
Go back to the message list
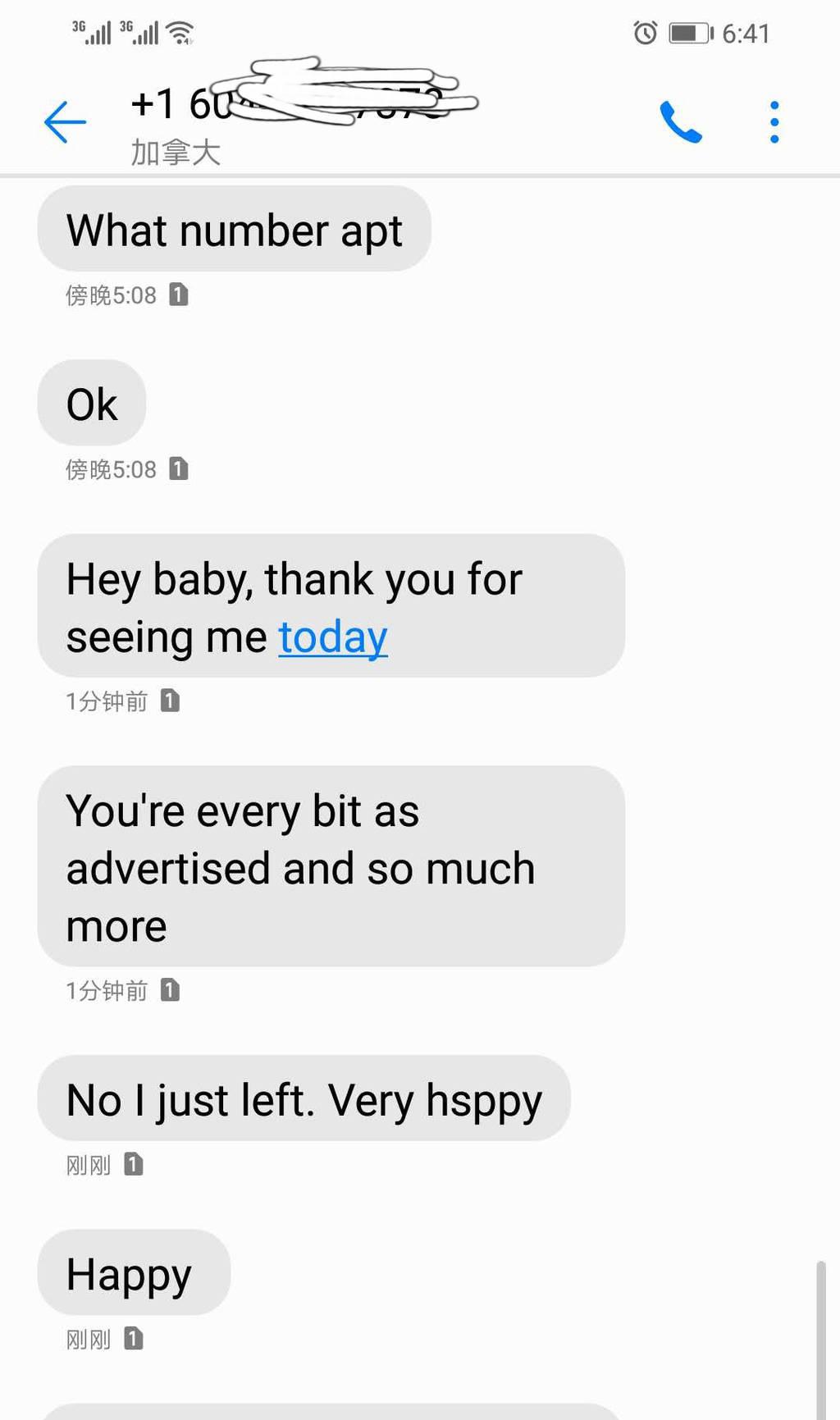pyautogui.click(x=65, y=123)
